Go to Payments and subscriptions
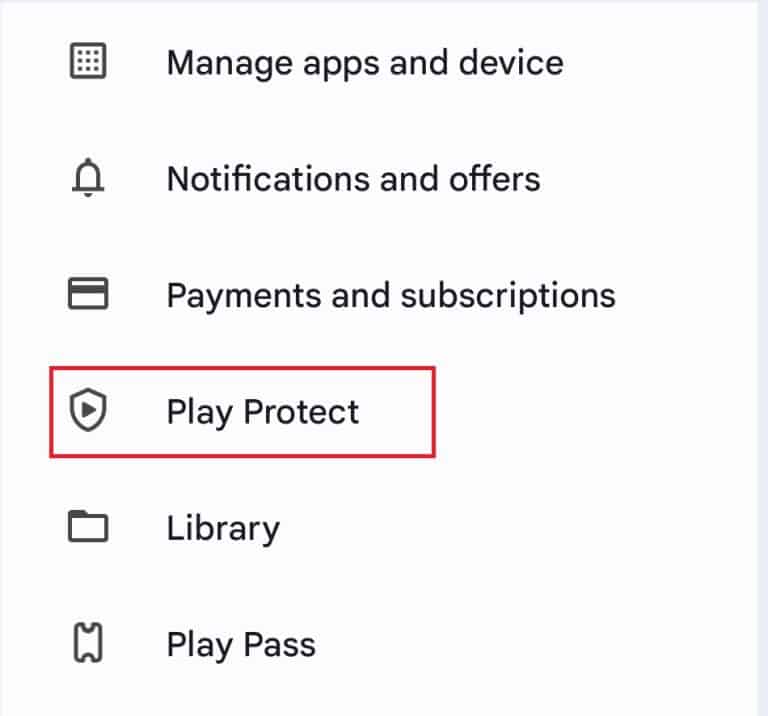 [390, 295]
